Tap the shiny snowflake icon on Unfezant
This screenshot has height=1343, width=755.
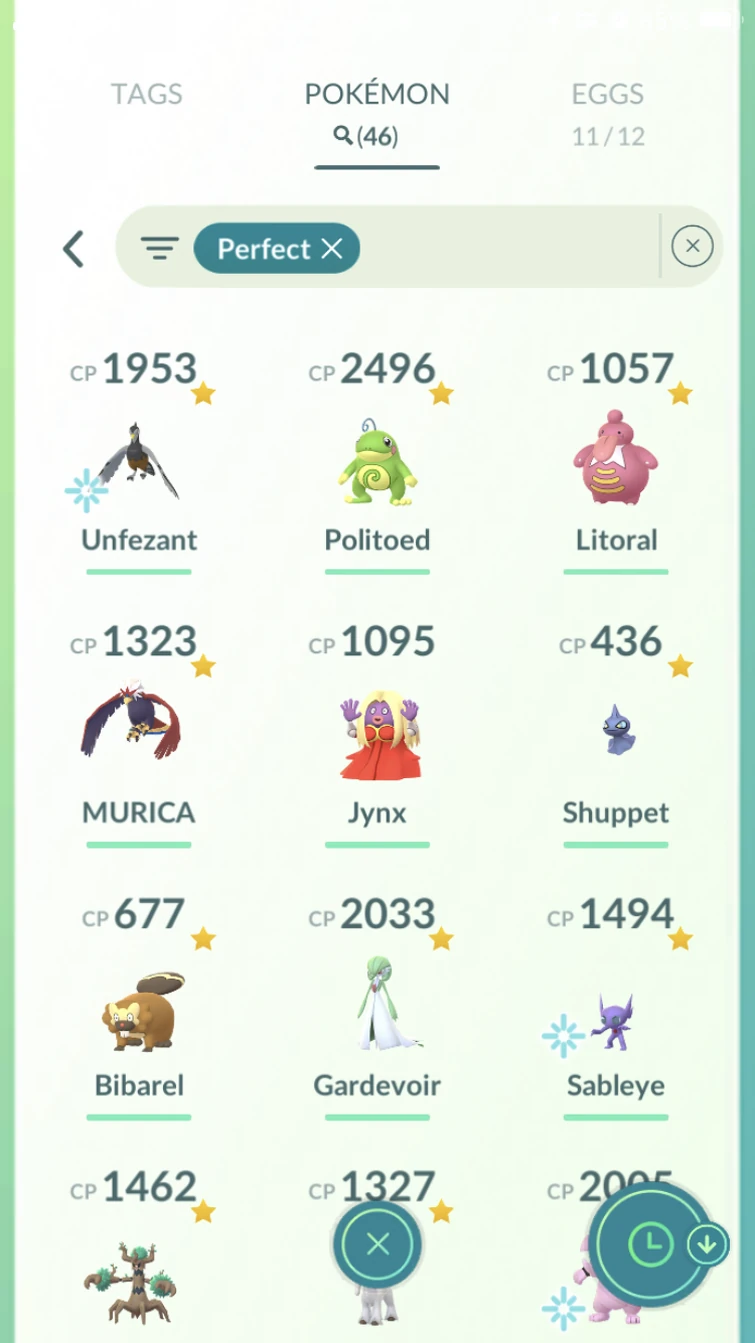(86, 491)
